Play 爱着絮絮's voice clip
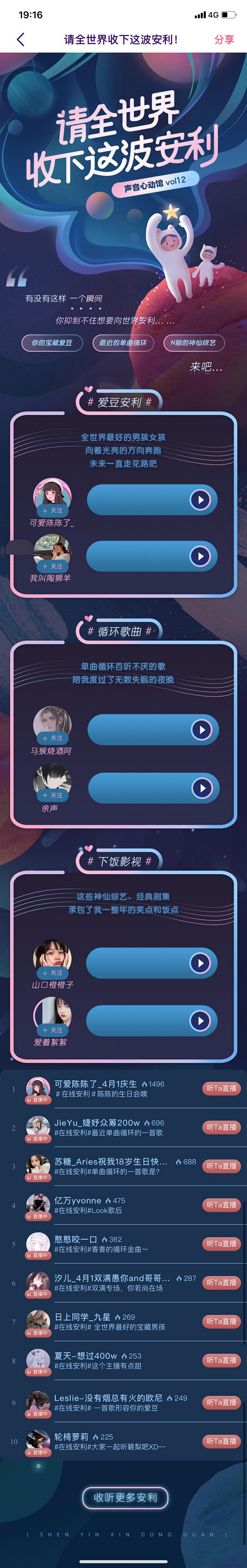The width and height of the screenshot is (247, 1568). coord(200,1021)
